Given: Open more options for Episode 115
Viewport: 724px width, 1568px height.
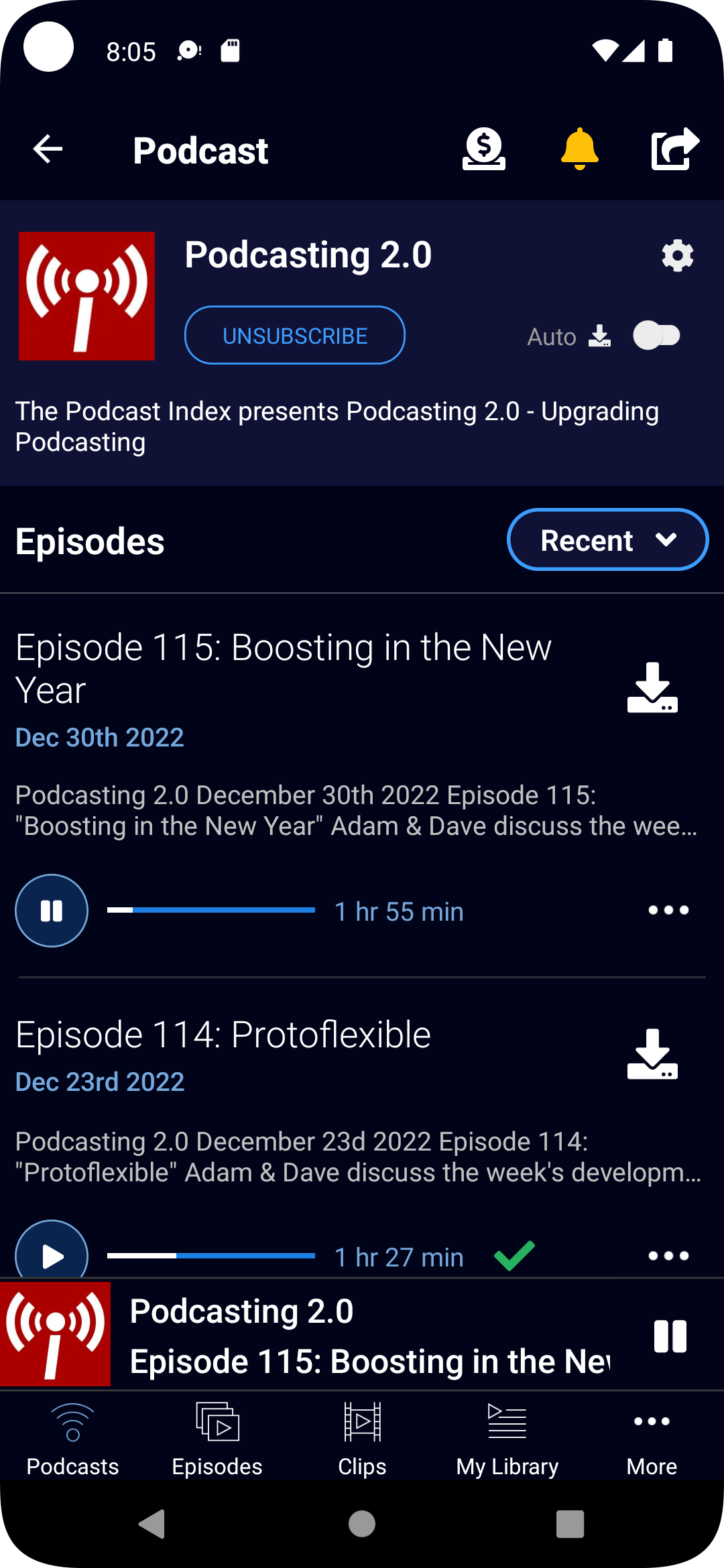Looking at the screenshot, I should click(668, 910).
